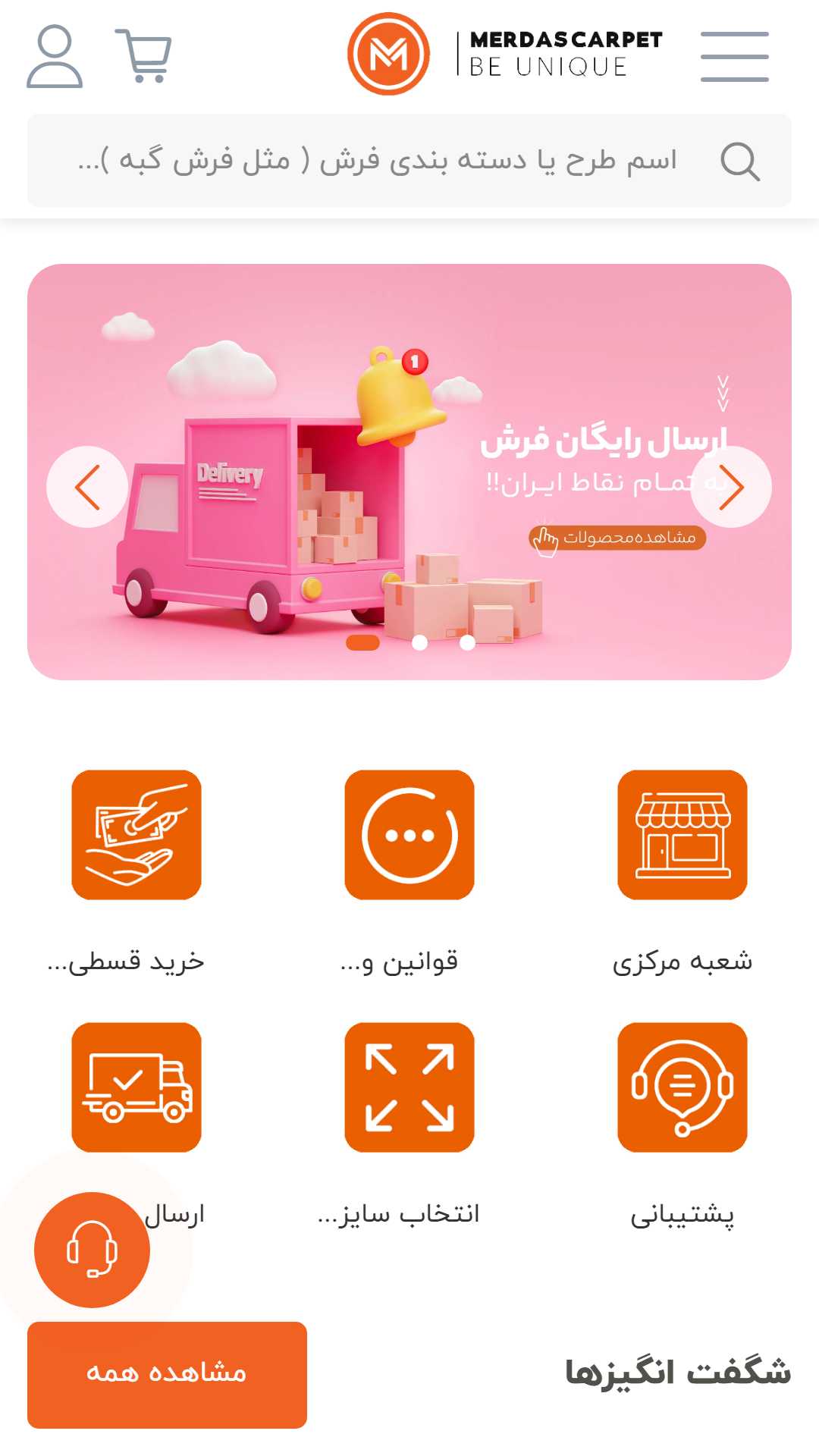Image resolution: width=819 pixels, height=1456 pixels.
Task: Go to the next banner slide
Action: coord(731,487)
